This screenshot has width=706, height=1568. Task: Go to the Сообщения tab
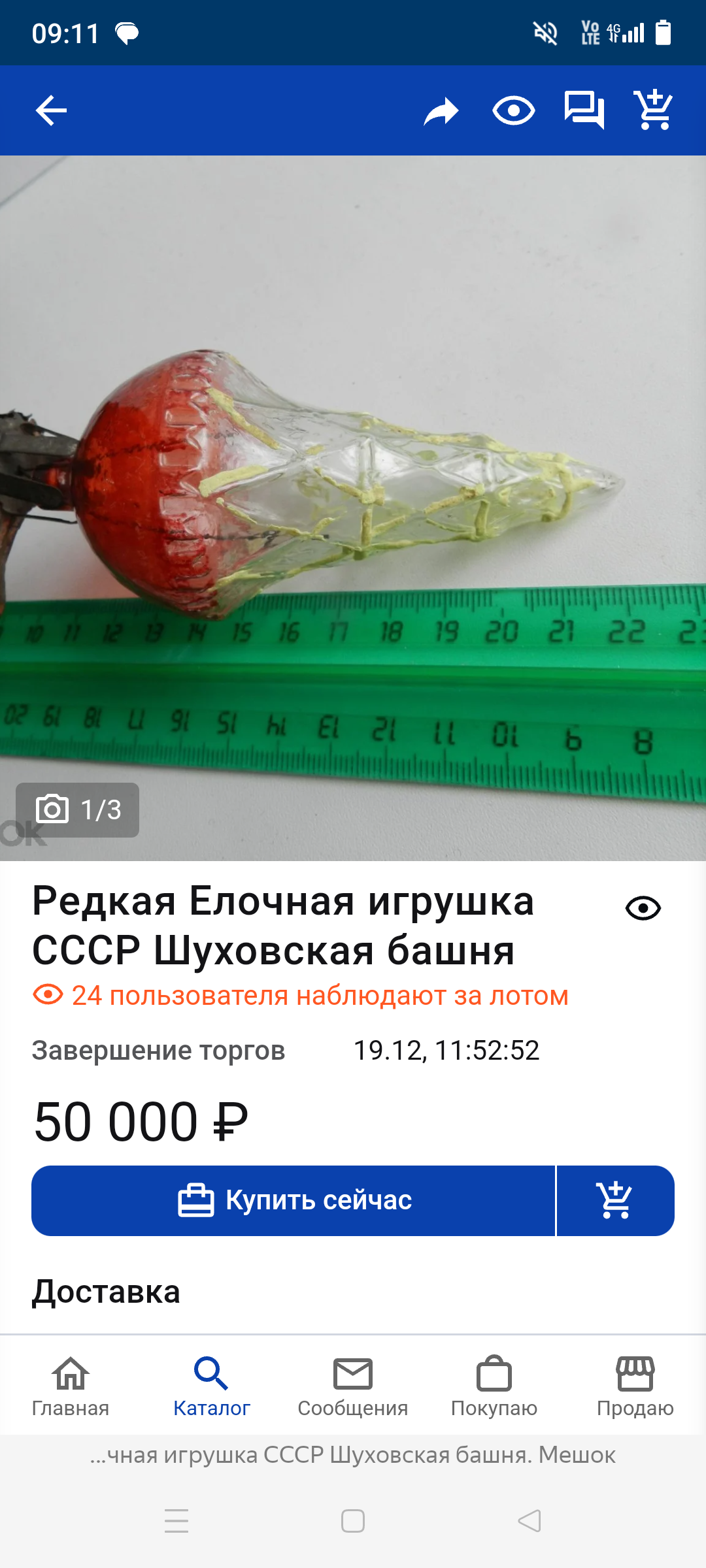point(353,1386)
